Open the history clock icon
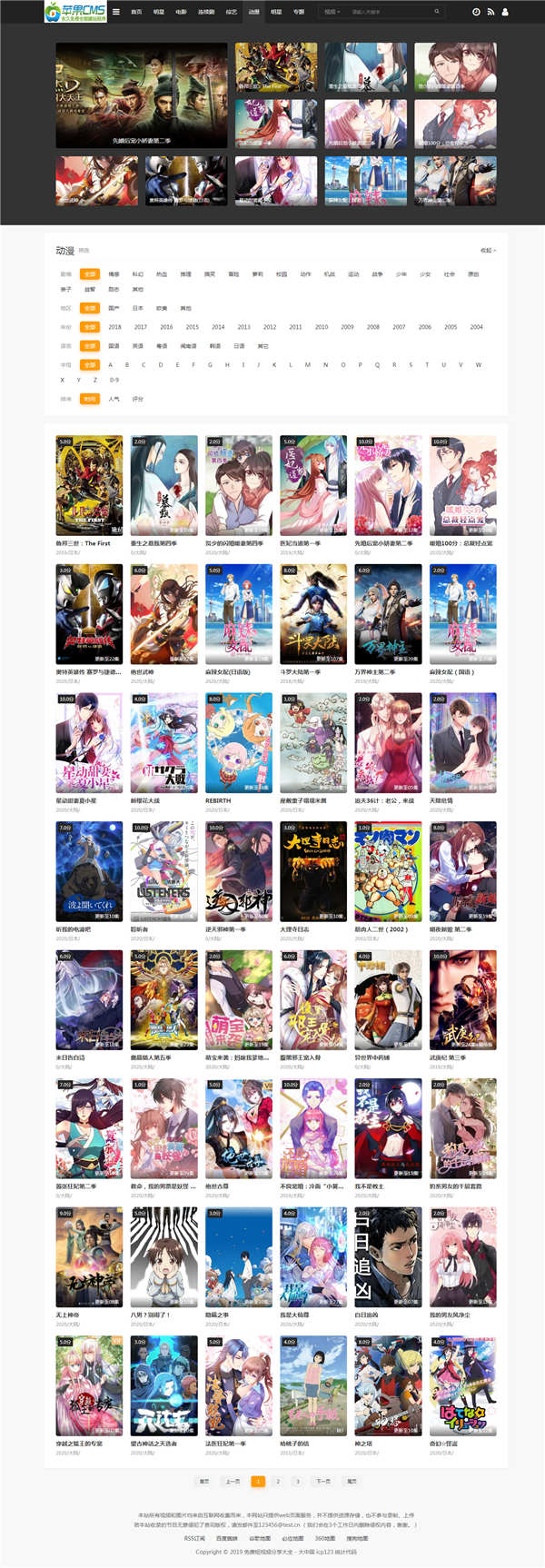 click(x=476, y=12)
